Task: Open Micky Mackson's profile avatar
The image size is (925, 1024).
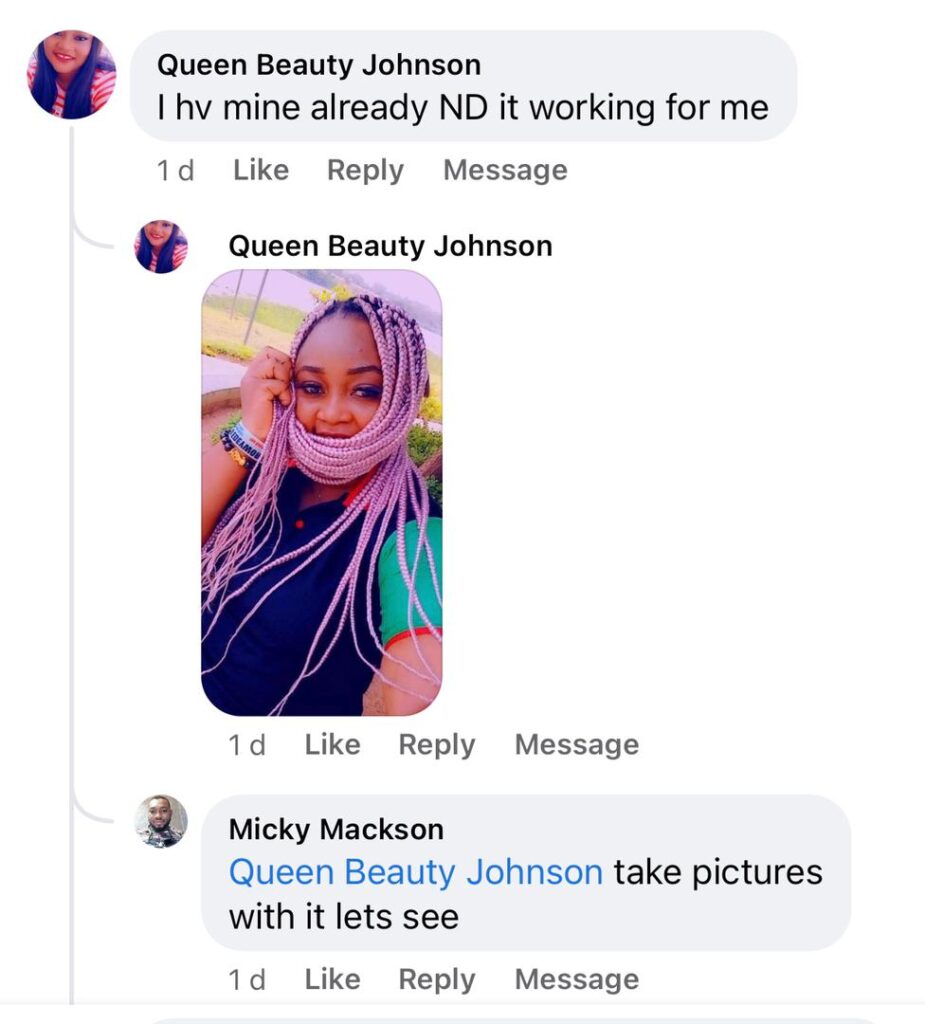Action: pyautogui.click(x=161, y=822)
